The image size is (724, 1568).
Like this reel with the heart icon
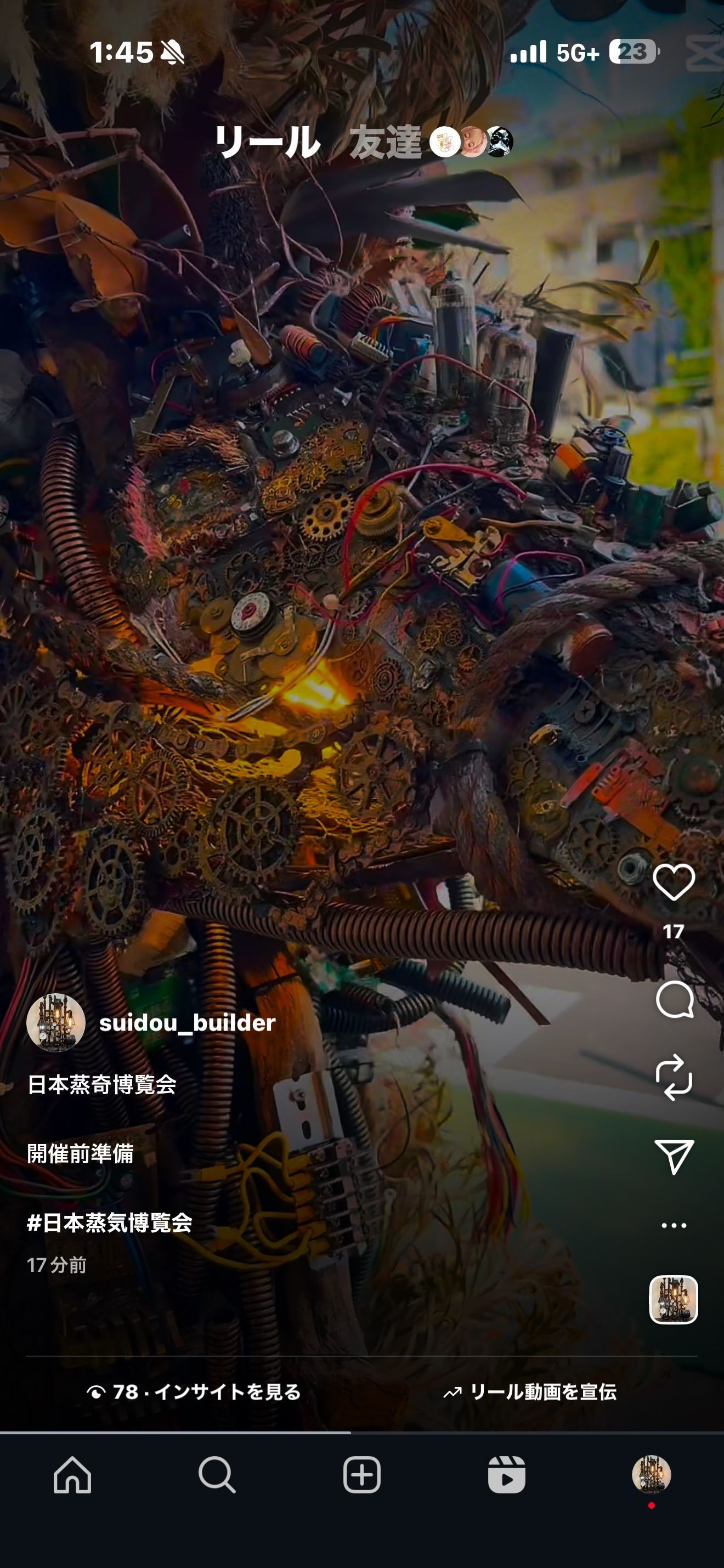click(x=674, y=882)
